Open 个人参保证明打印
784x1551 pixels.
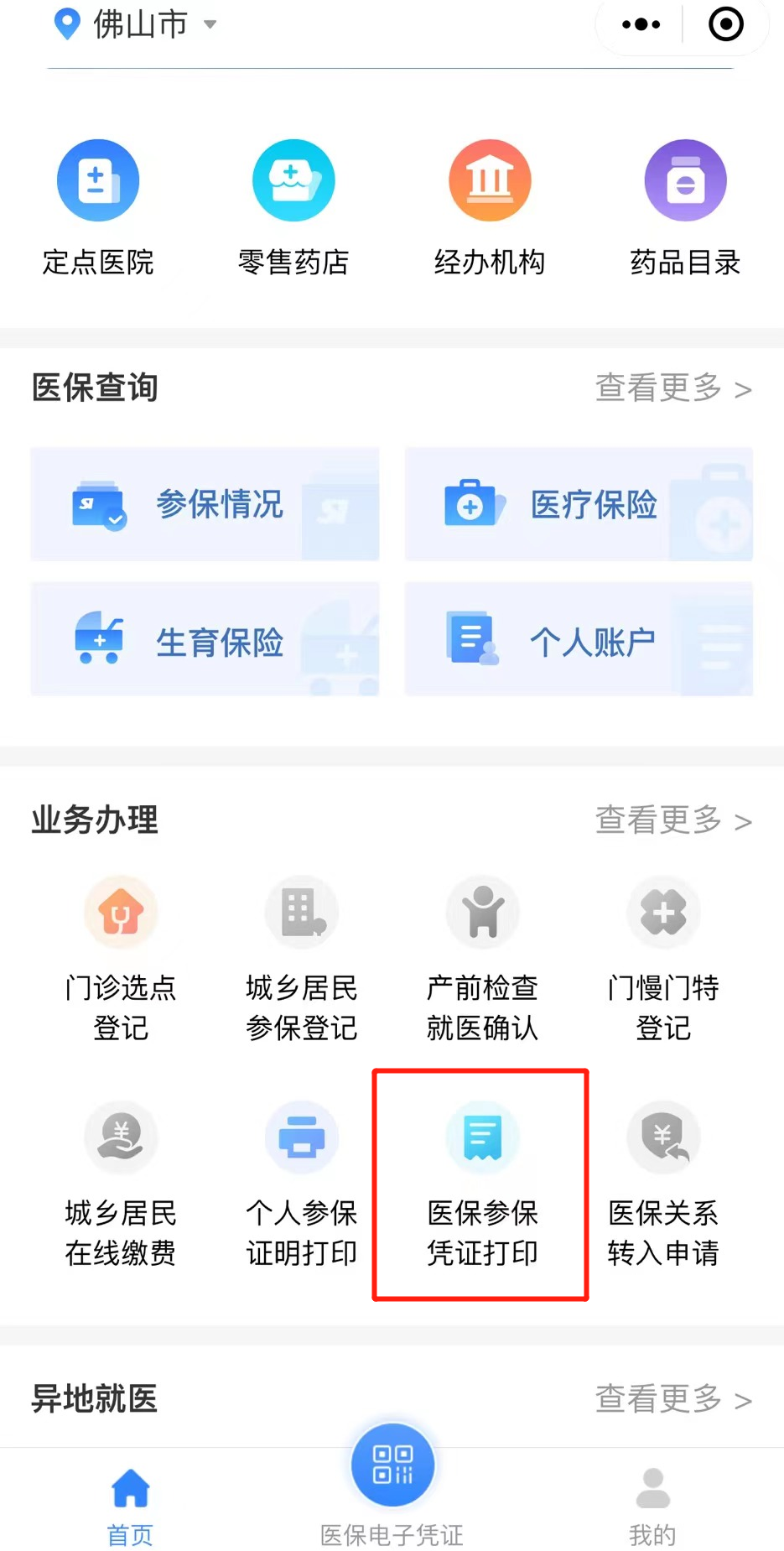coord(302,1184)
